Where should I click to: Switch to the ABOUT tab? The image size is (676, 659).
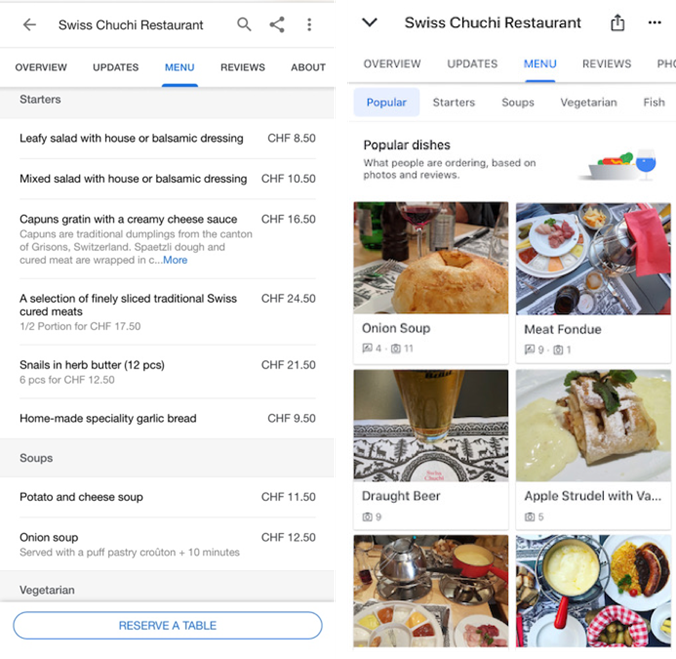307,68
